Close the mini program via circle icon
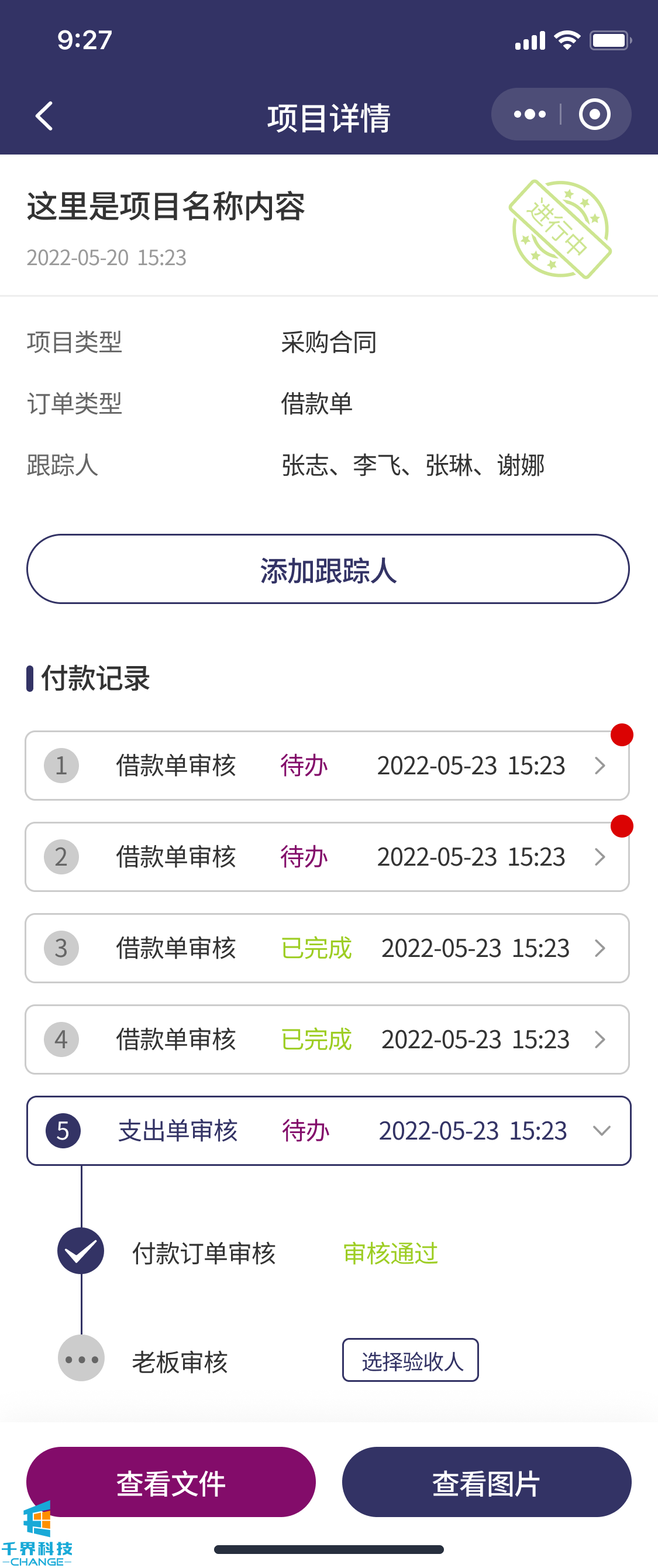 click(594, 115)
